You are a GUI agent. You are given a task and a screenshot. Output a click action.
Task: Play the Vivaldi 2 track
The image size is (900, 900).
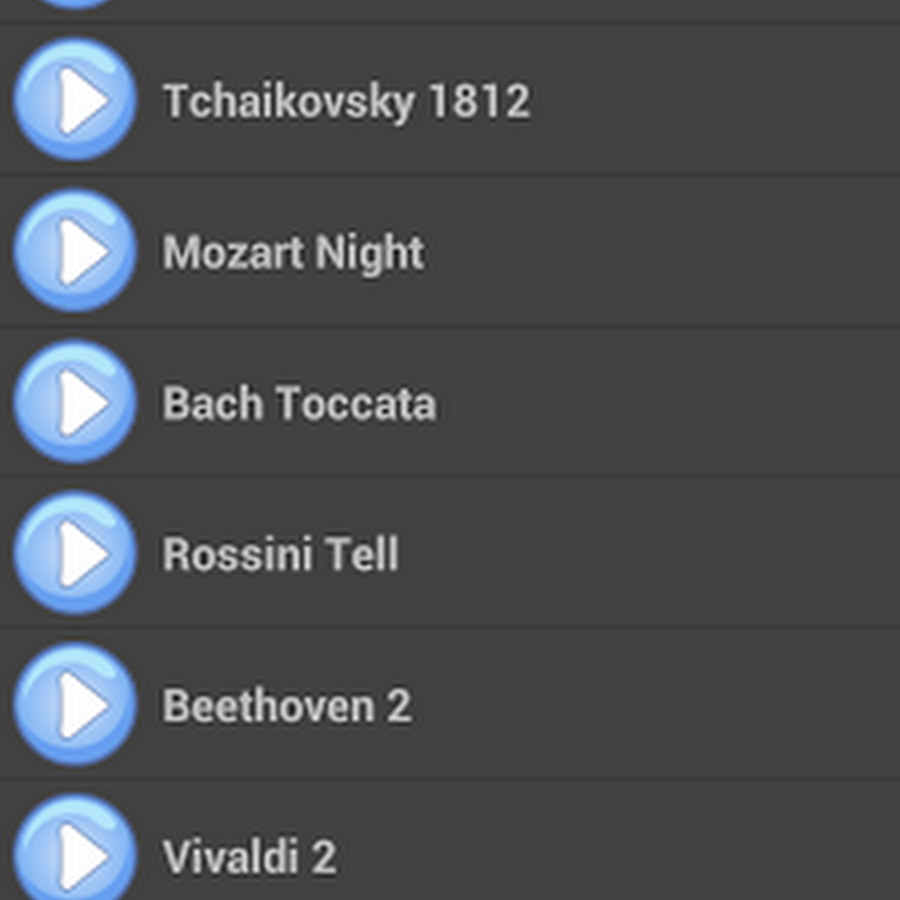tap(75, 855)
